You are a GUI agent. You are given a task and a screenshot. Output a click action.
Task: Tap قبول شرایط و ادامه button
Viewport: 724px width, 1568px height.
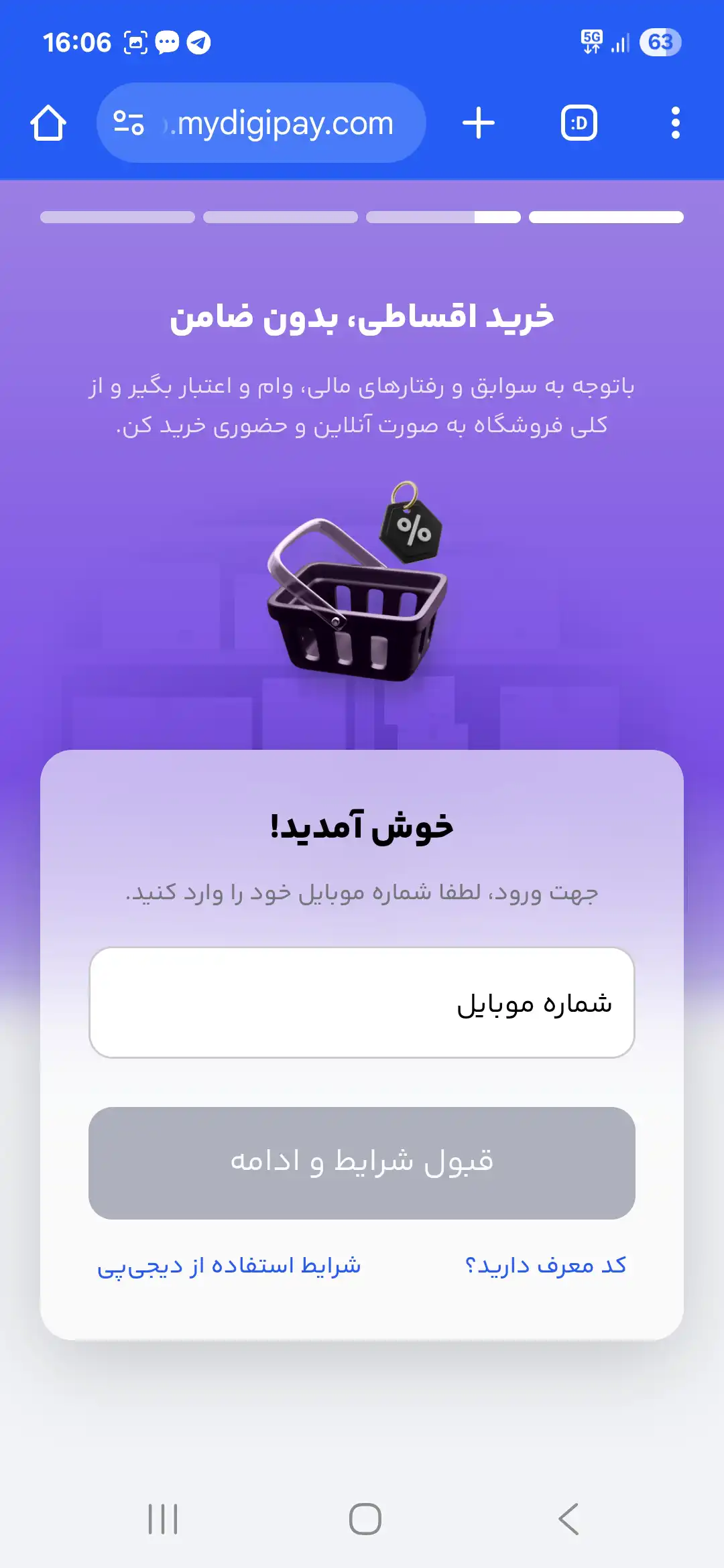[362, 1163]
